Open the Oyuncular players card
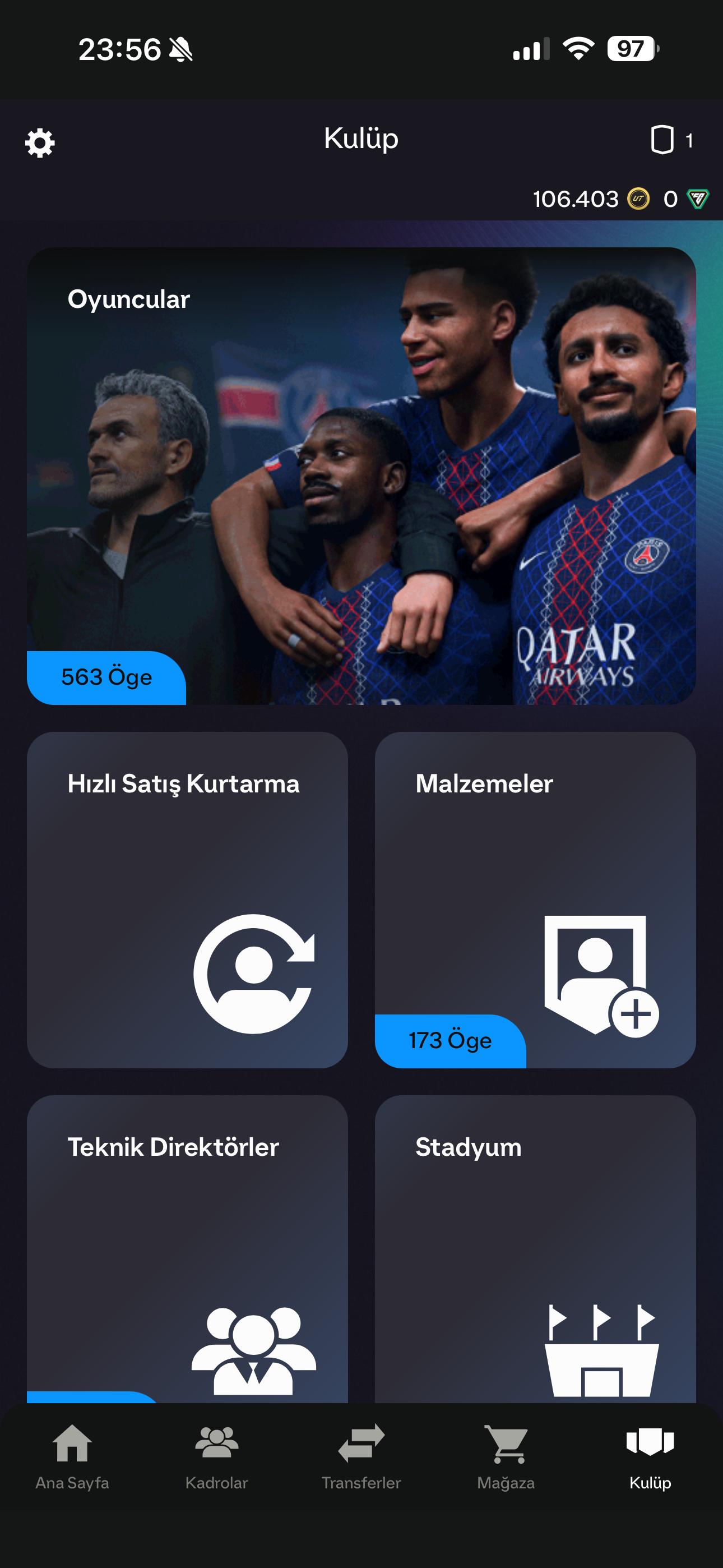Image resolution: width=723 pixels, height=1568 pixels. (x=361, y=475)
